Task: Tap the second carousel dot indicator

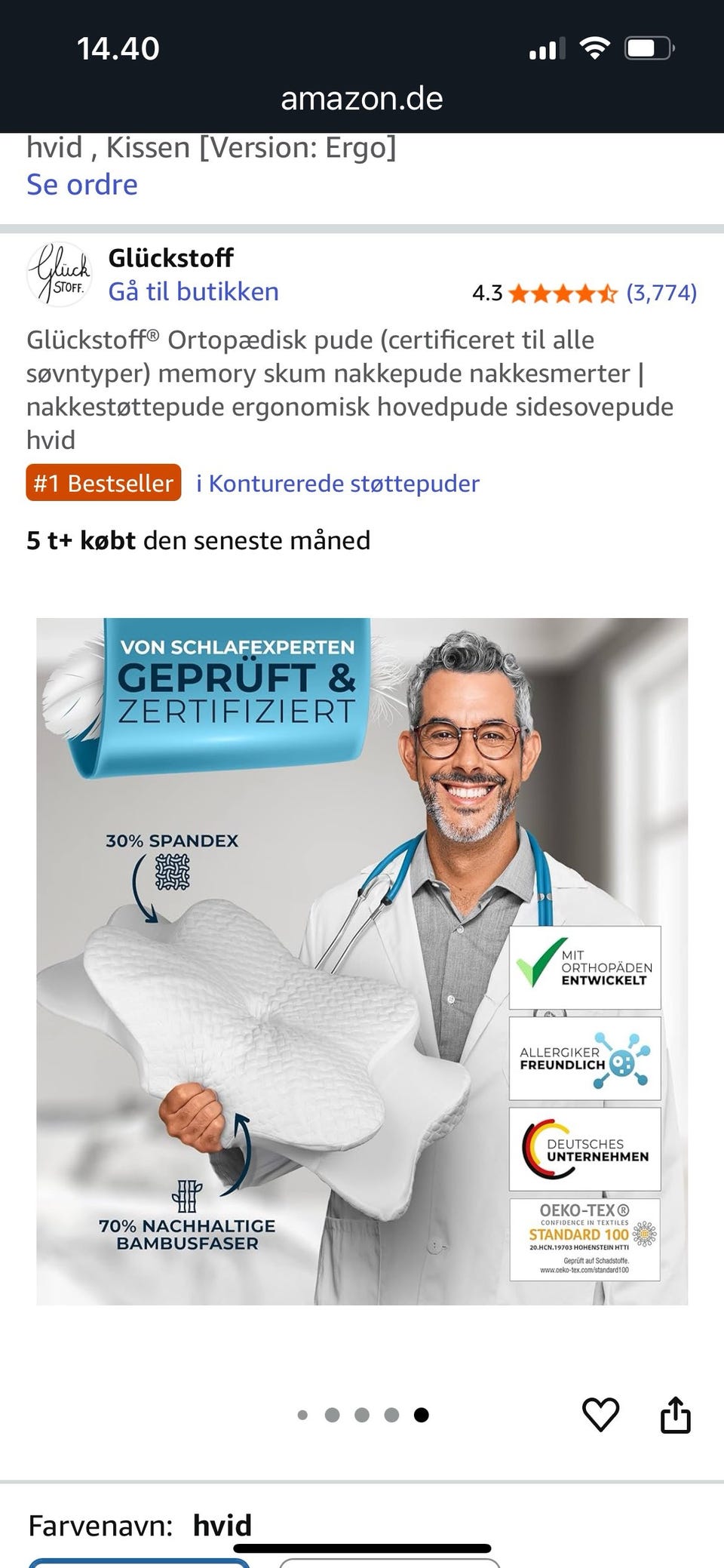Action: (333, 1415)
